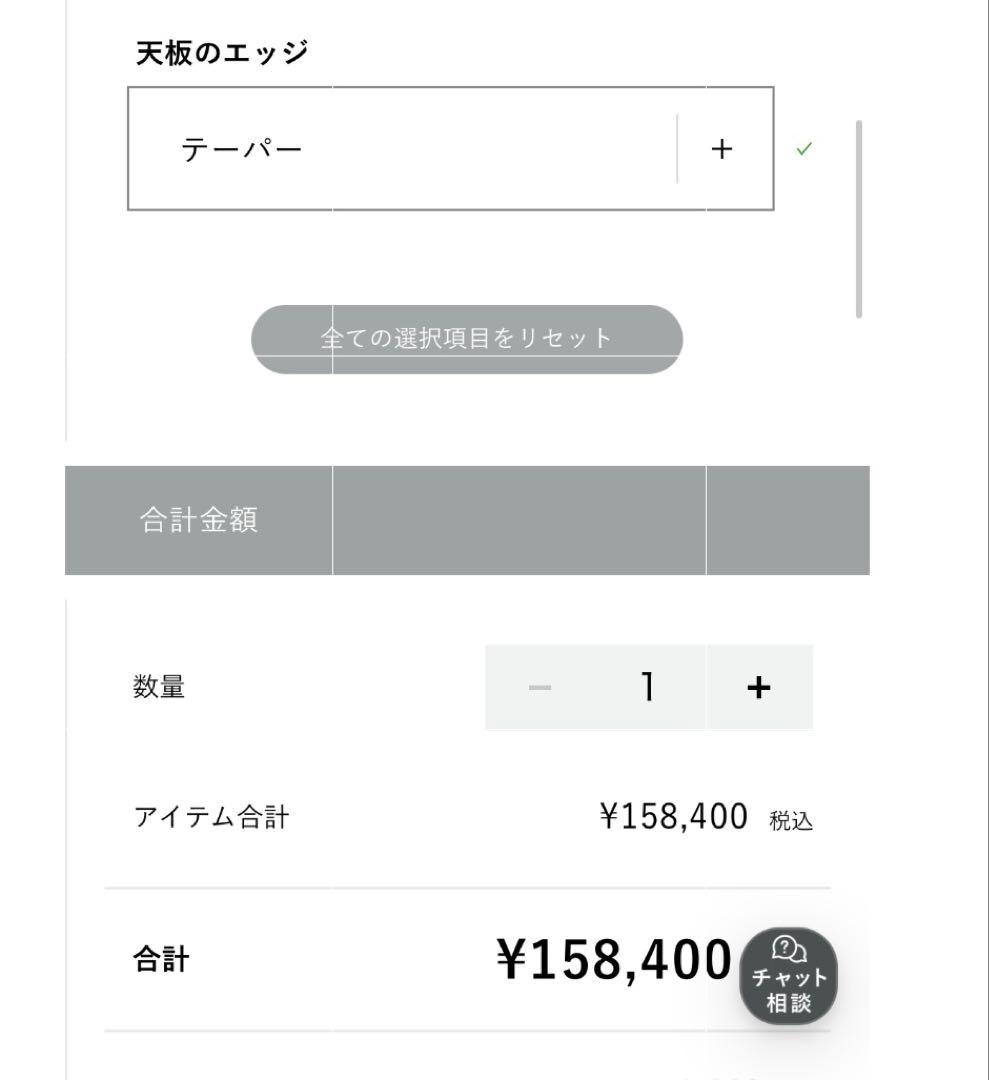Select the plus symbol in the edge selector

[x=722, y=148]
